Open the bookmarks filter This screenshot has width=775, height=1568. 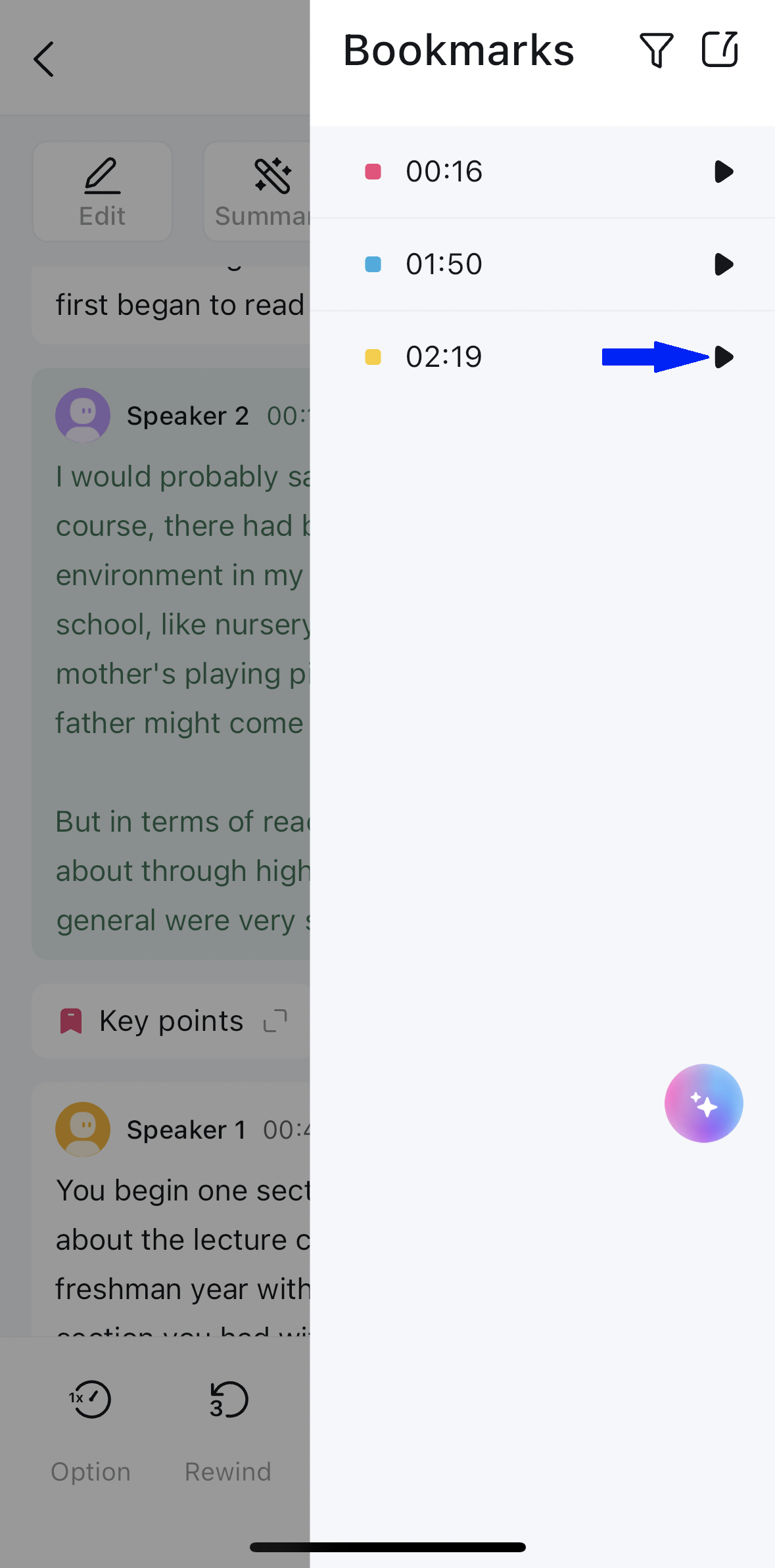click(x=656, y=51)
